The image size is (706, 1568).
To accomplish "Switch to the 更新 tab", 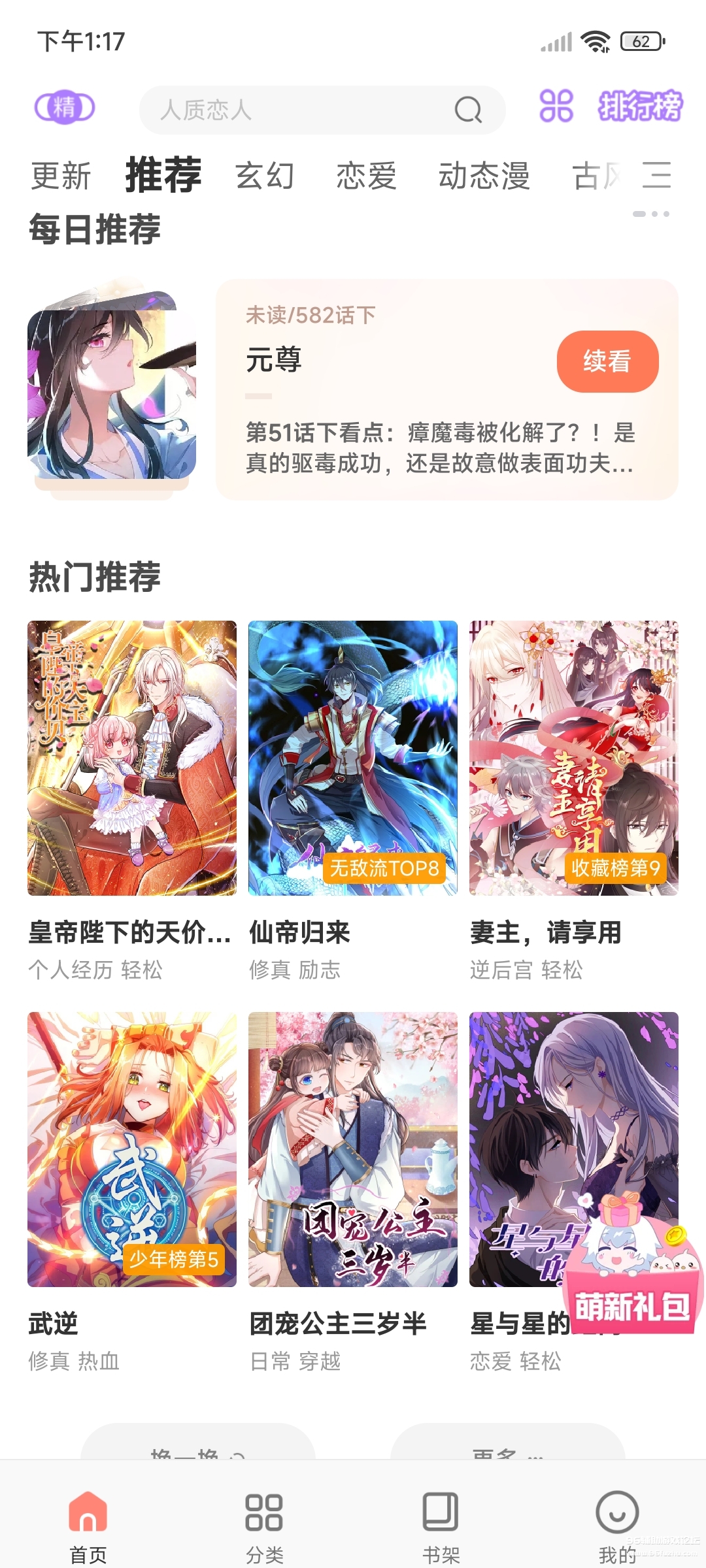I will (61, 176).
